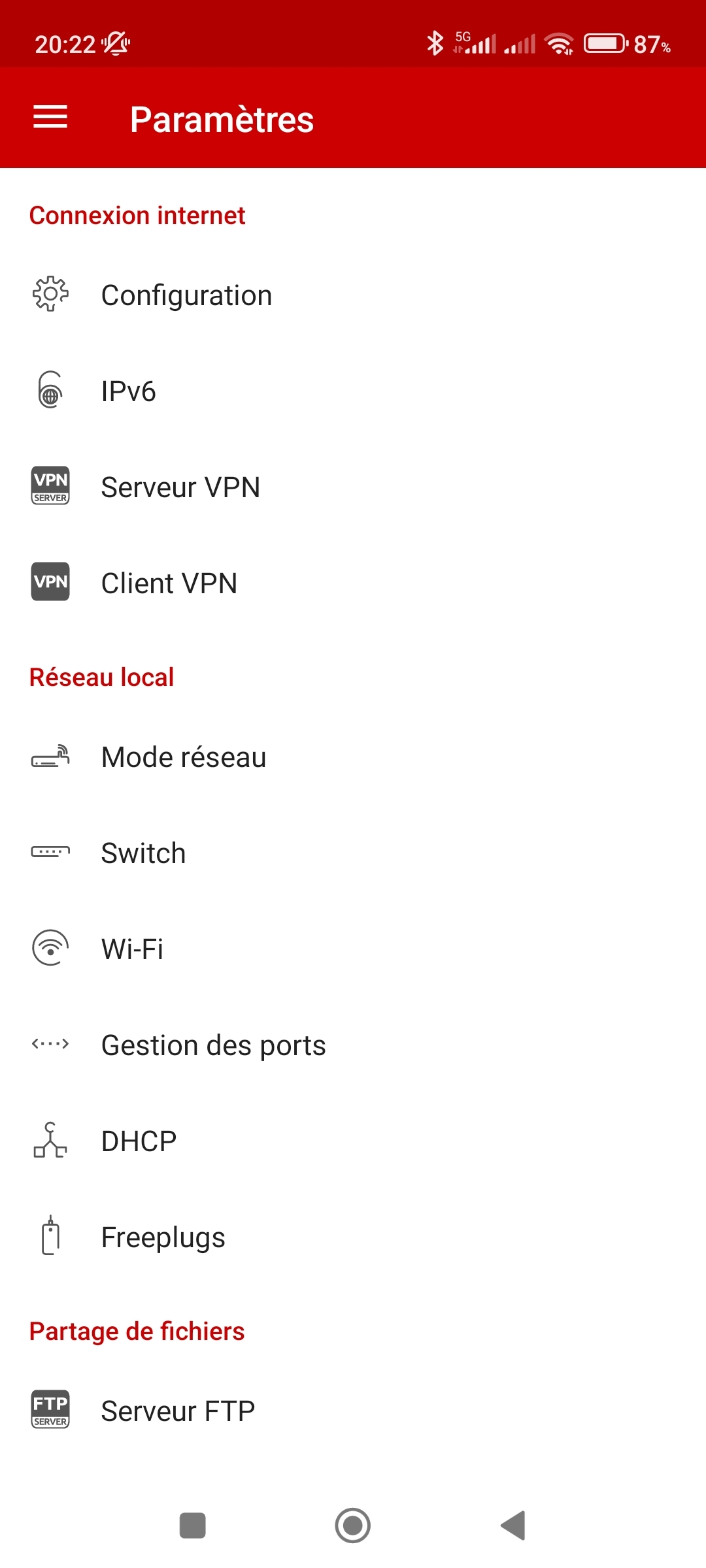The image size is (706, 1568).
Task: Tap the Serveur VPN badge icon
Action: tap(49, 486)
